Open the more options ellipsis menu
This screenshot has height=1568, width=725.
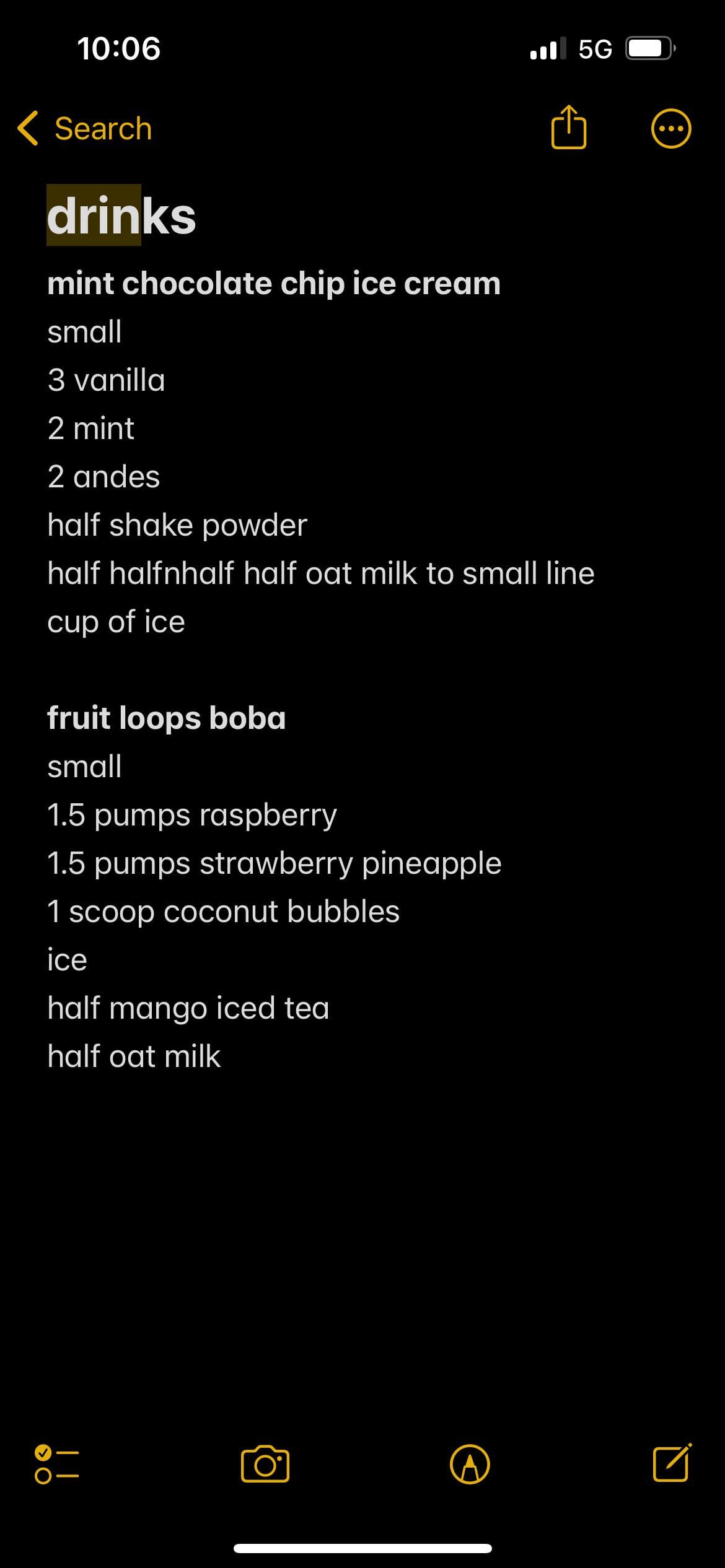(x=671, y=129)
